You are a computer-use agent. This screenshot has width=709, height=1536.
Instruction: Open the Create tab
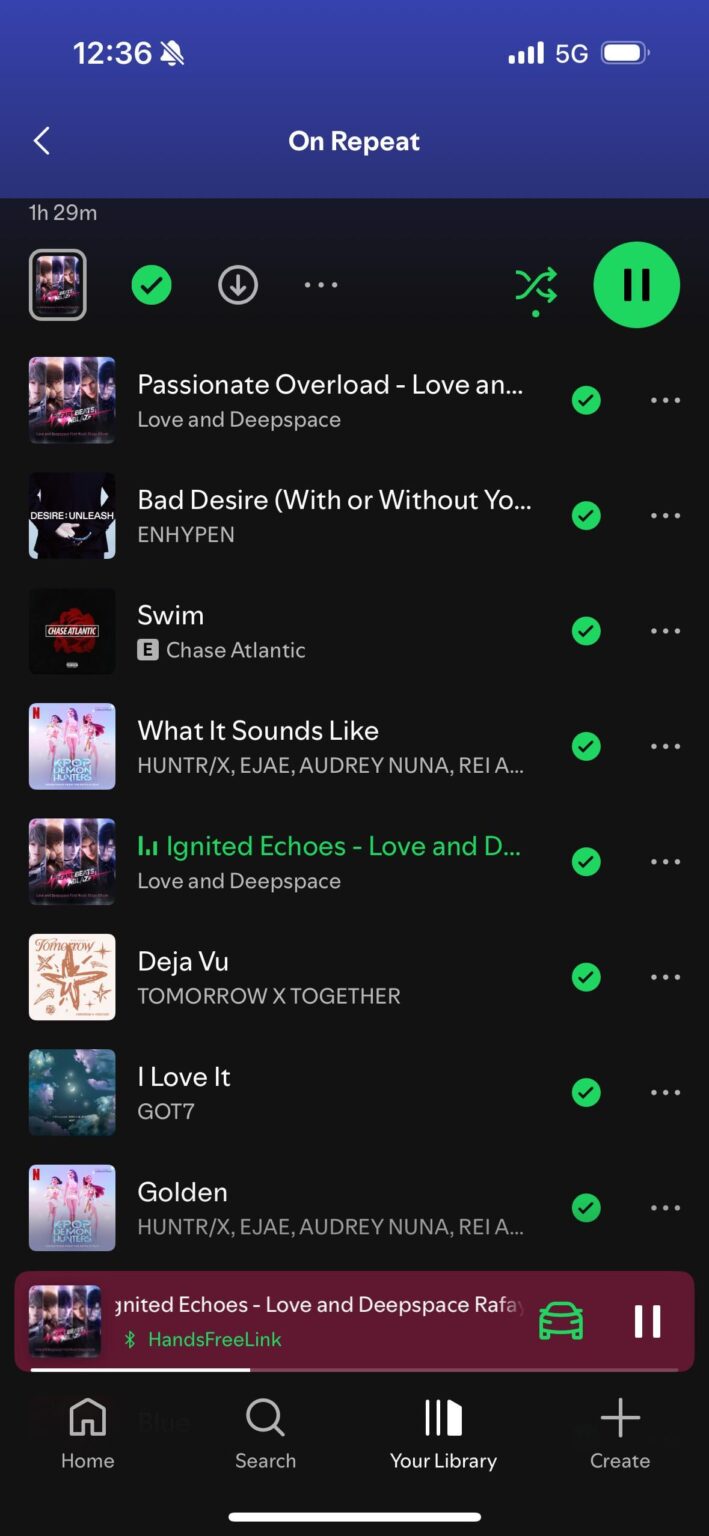619,1434
